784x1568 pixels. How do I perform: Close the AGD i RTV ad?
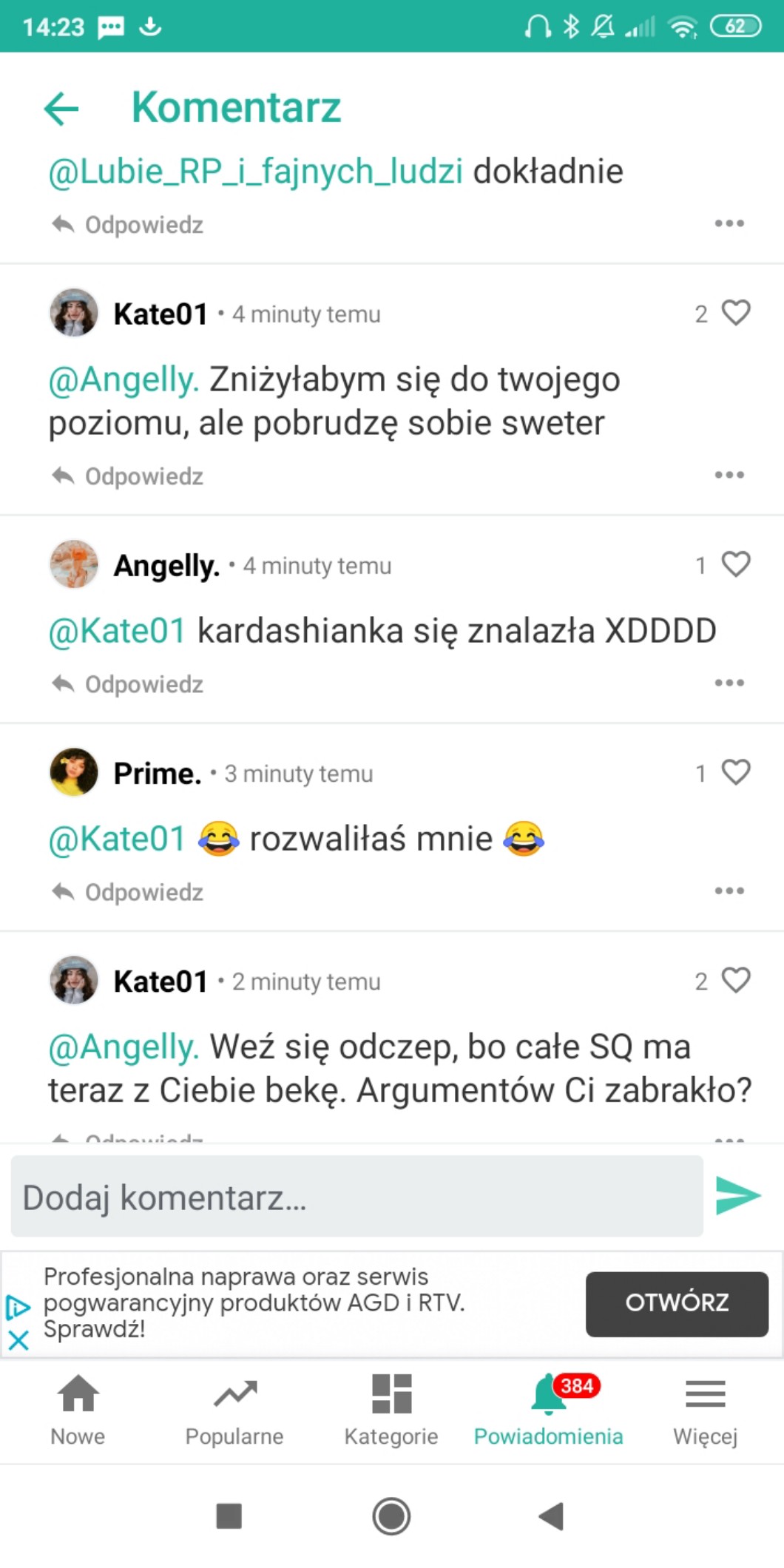(18, 1340)
